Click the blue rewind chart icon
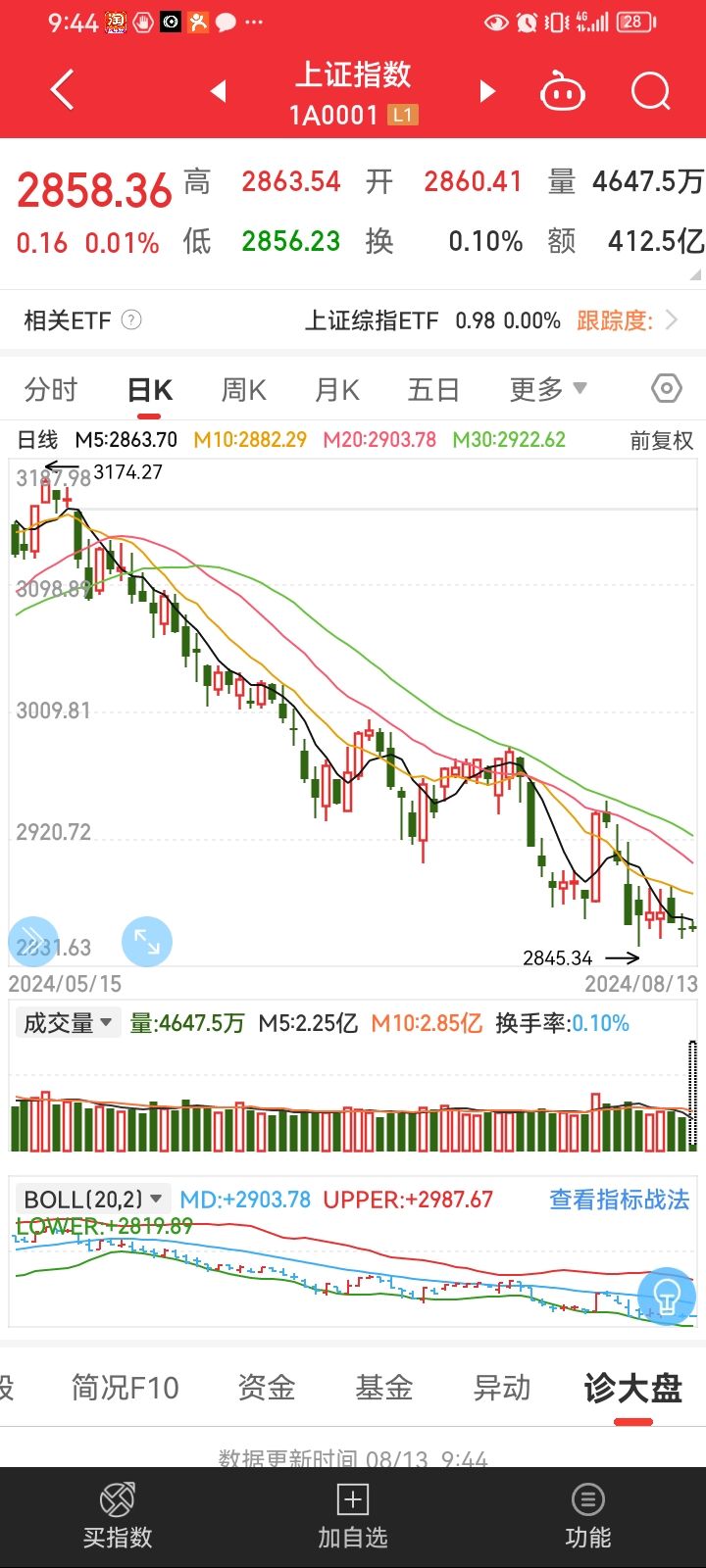 coord(33,941)
